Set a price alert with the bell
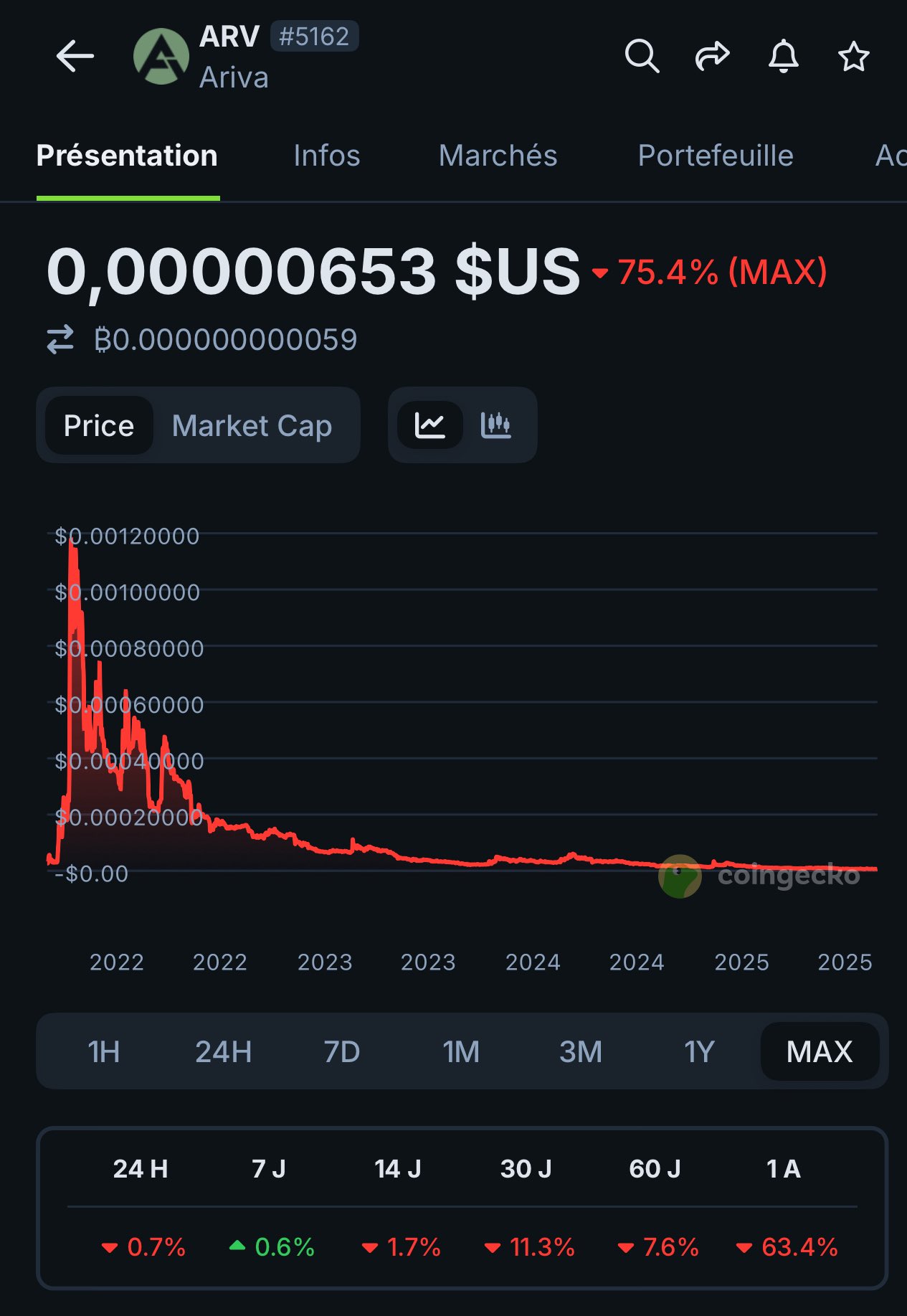Screen dimensions: 907x1316 point(783,57)
